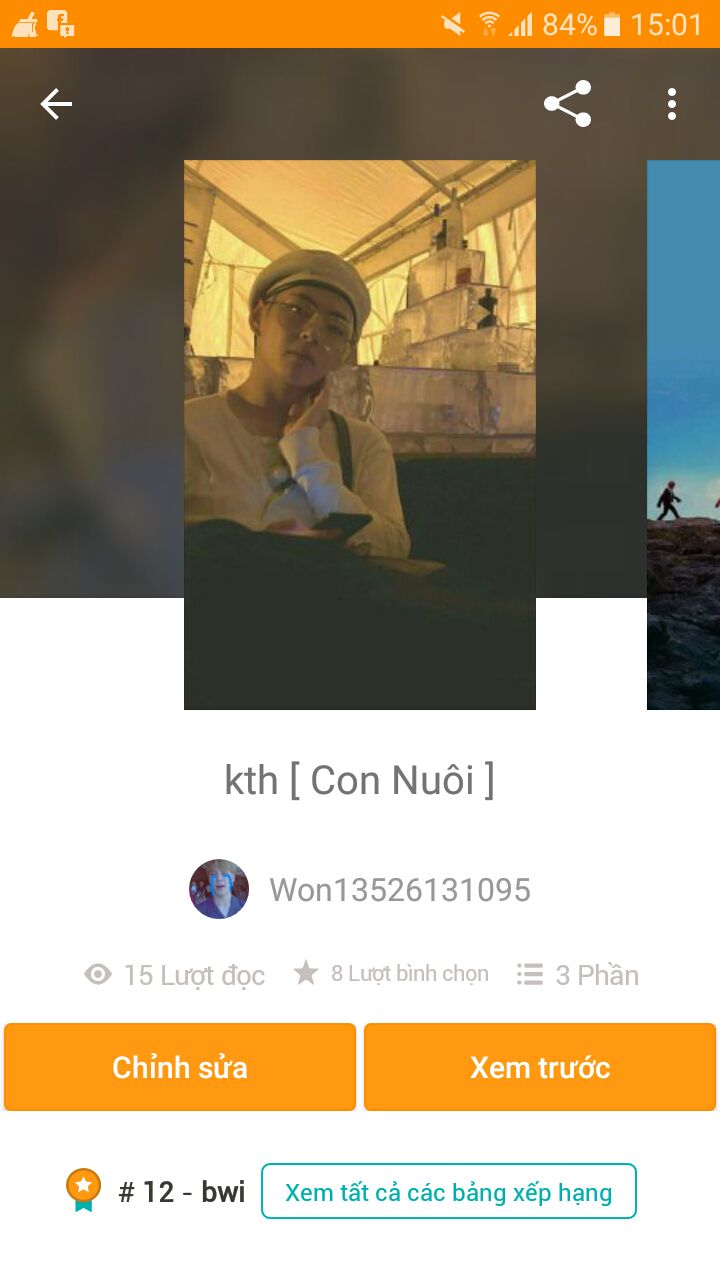Viewport: 720px width, 1280px height.
Task: Open the kth story cover image
Action: 360,435
